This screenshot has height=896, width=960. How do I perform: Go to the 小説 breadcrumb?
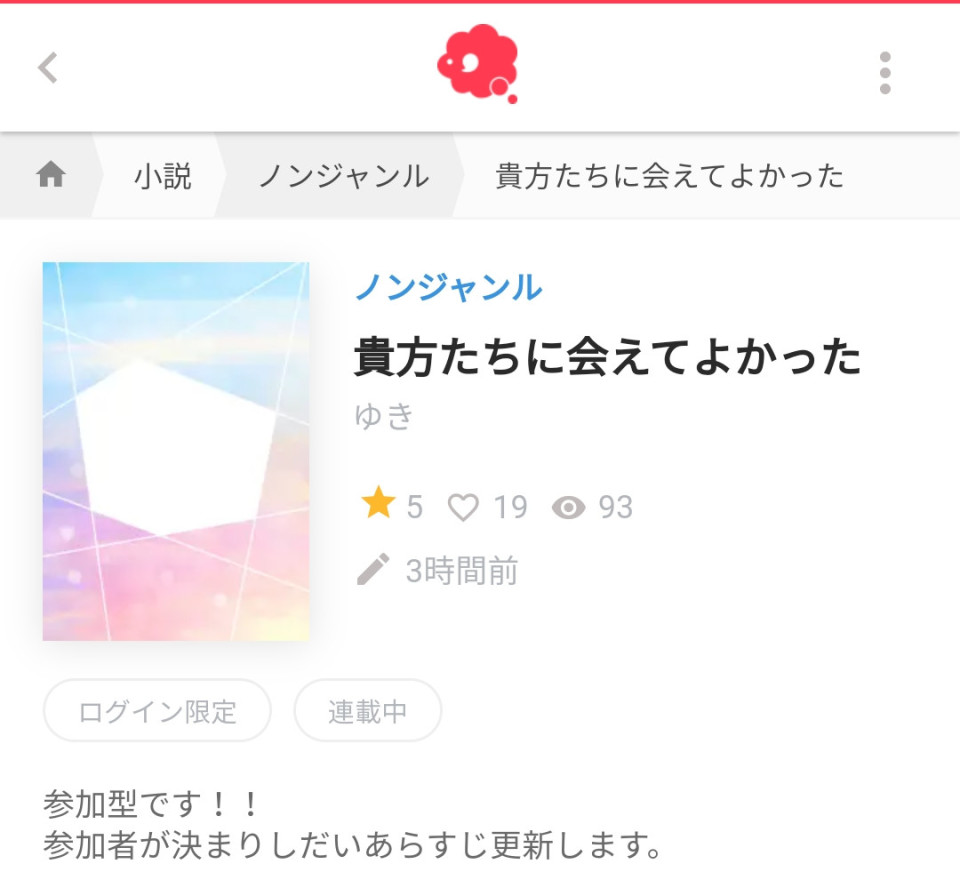click(162, 177)
